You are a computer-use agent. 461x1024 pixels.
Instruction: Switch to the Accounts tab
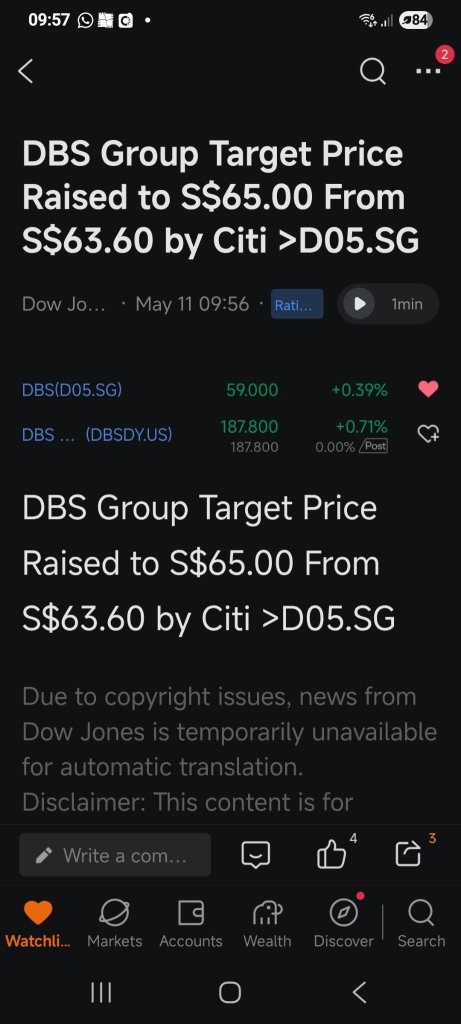click(x=191, y=924)
